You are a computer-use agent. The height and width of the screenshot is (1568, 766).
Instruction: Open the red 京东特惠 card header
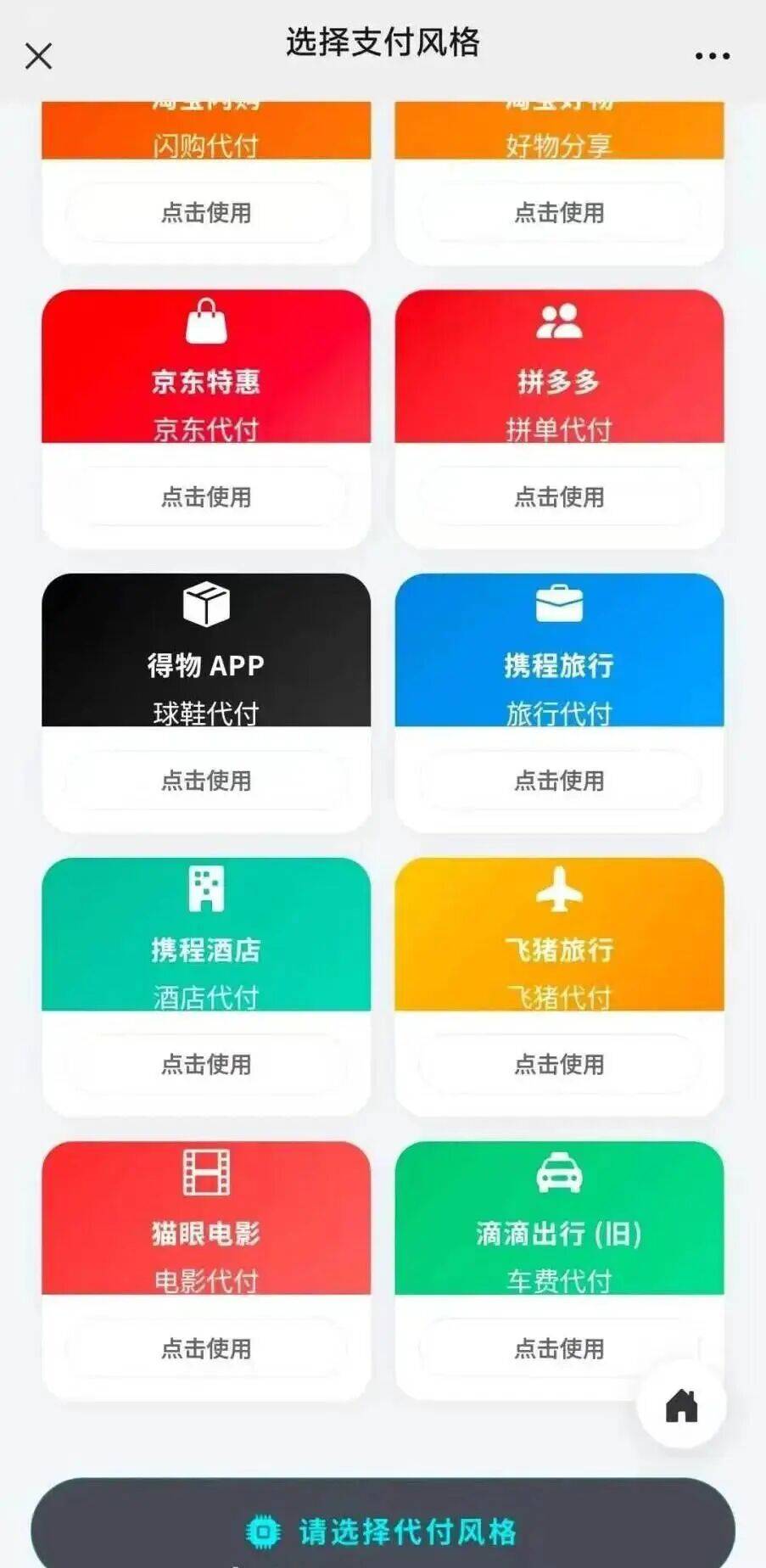pyautogui.click(x=206, y=367)
